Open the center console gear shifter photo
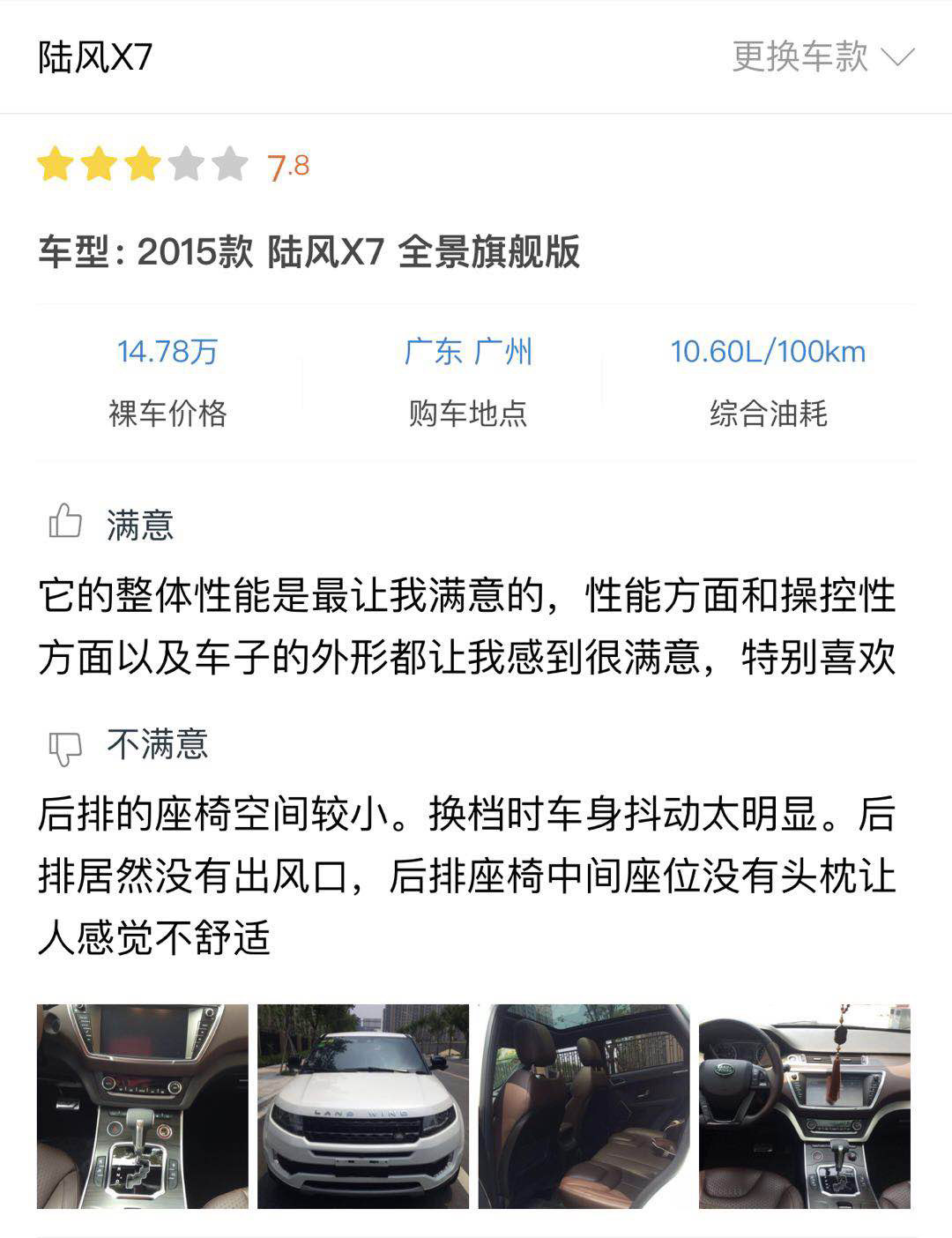This screenshot has height=1238, width=952. 143,1106
